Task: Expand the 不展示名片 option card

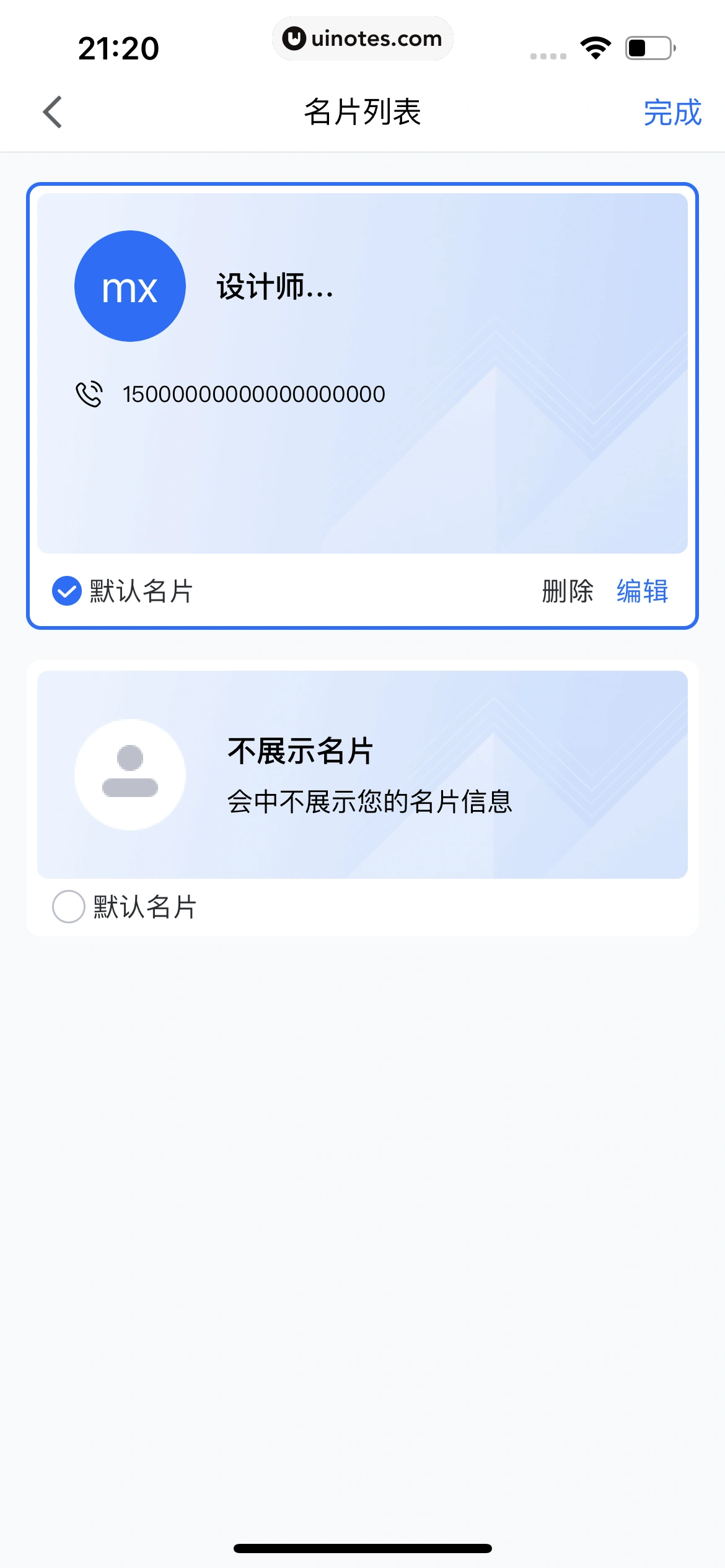Action: 362,774
